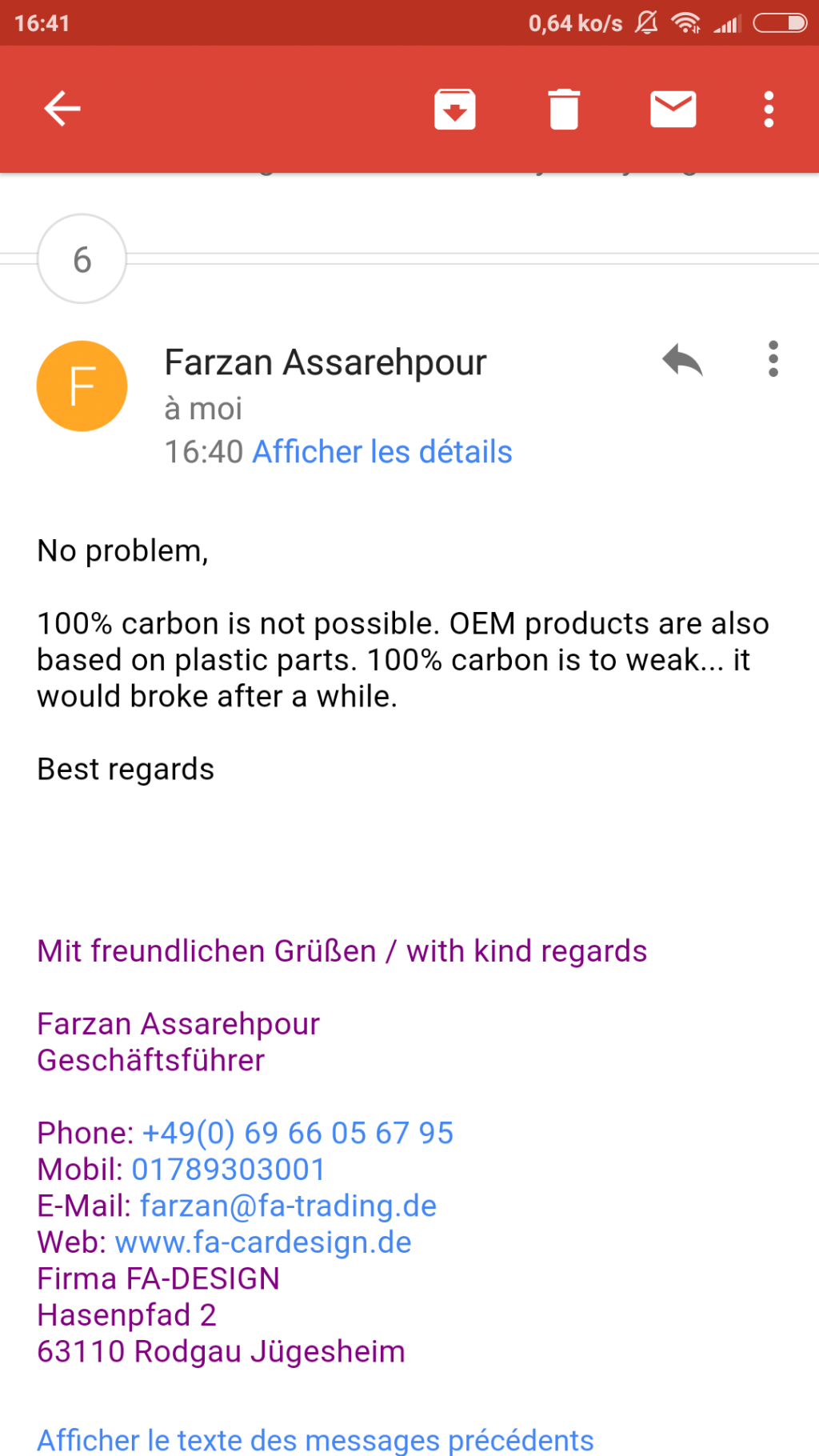Show the text of previous messages
Image resolution: width=819 pixels, height=1456 pixels.
coord(315,1440)
